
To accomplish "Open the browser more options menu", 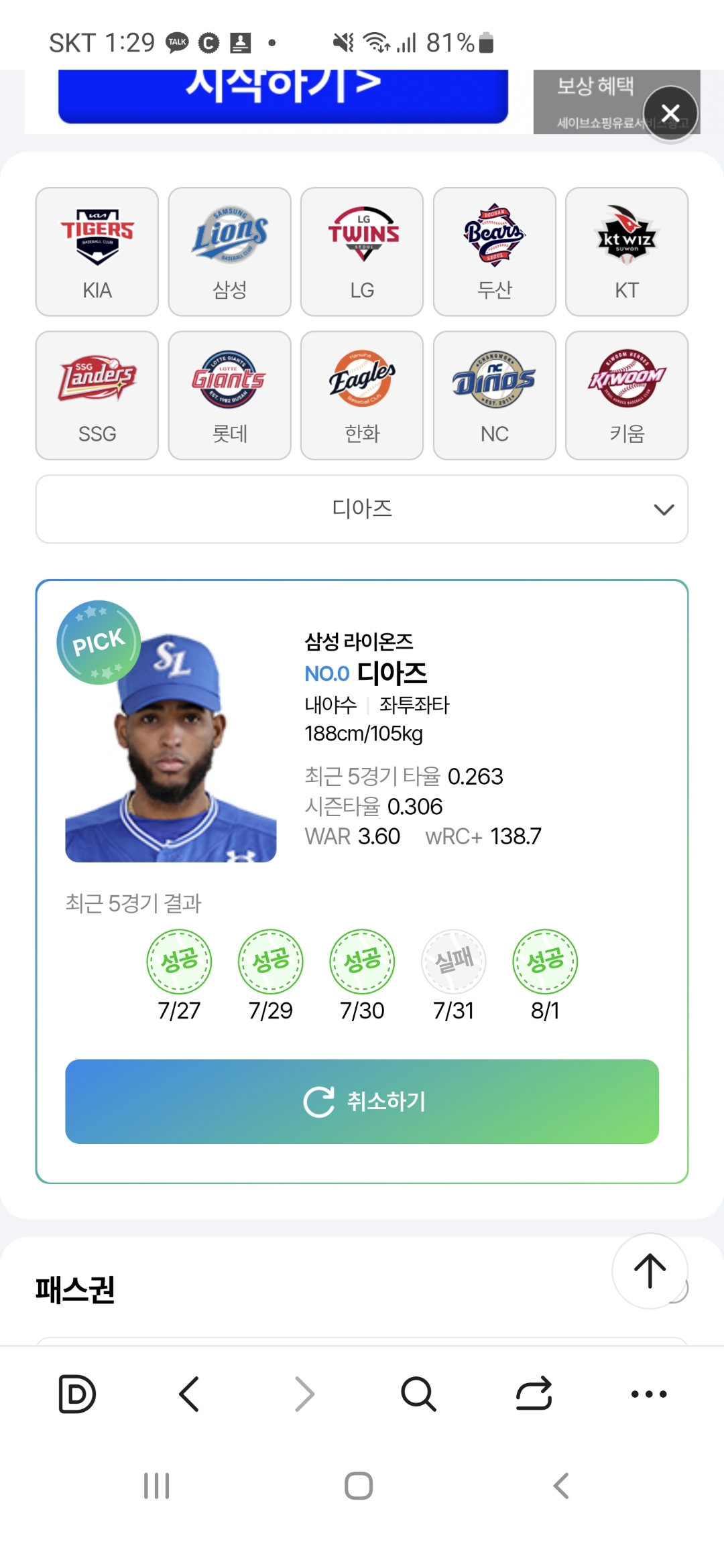I will click(x=649, y=1394).
